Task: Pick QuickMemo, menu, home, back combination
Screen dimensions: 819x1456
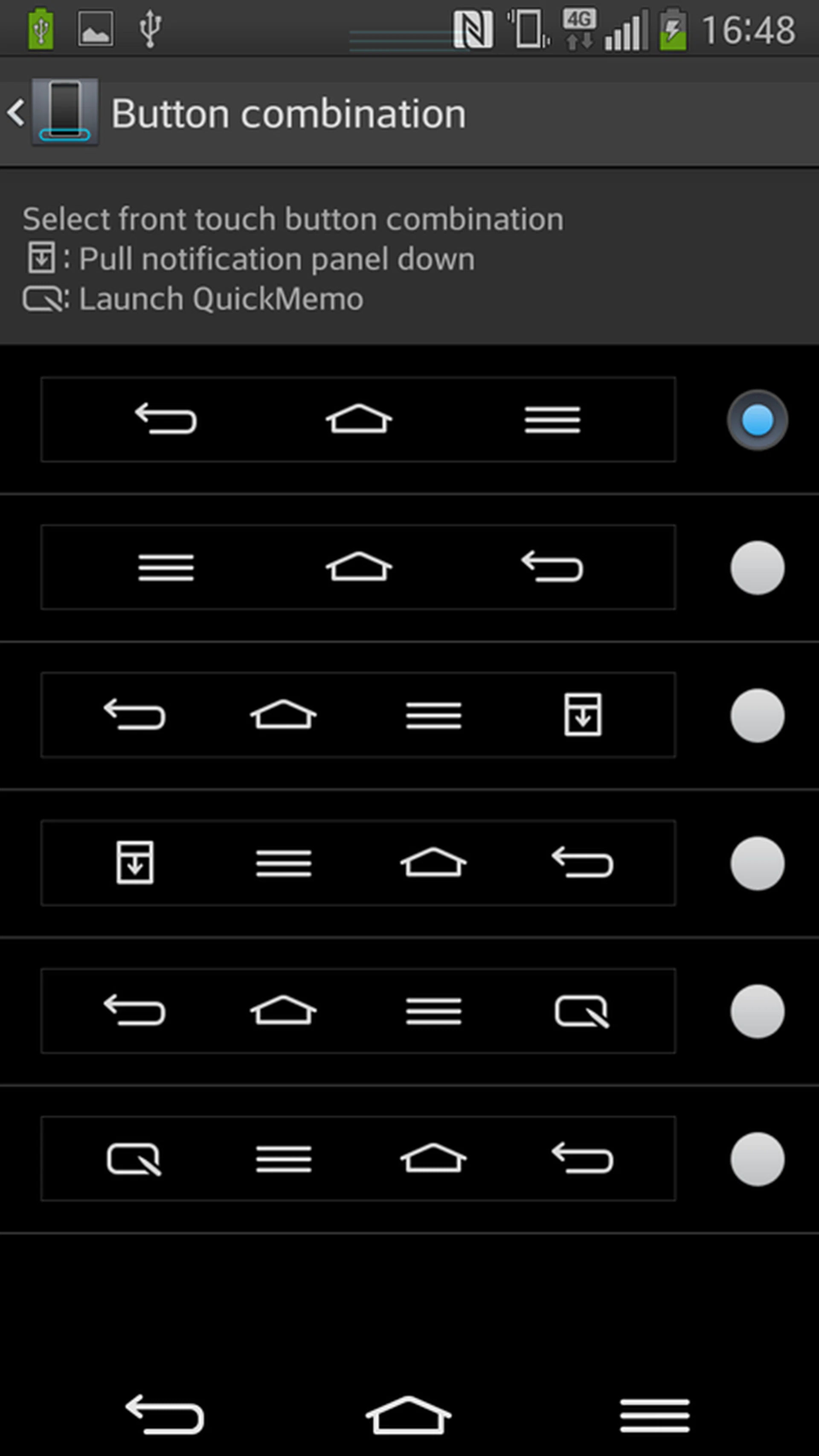Action: [x=757, y=1159]
